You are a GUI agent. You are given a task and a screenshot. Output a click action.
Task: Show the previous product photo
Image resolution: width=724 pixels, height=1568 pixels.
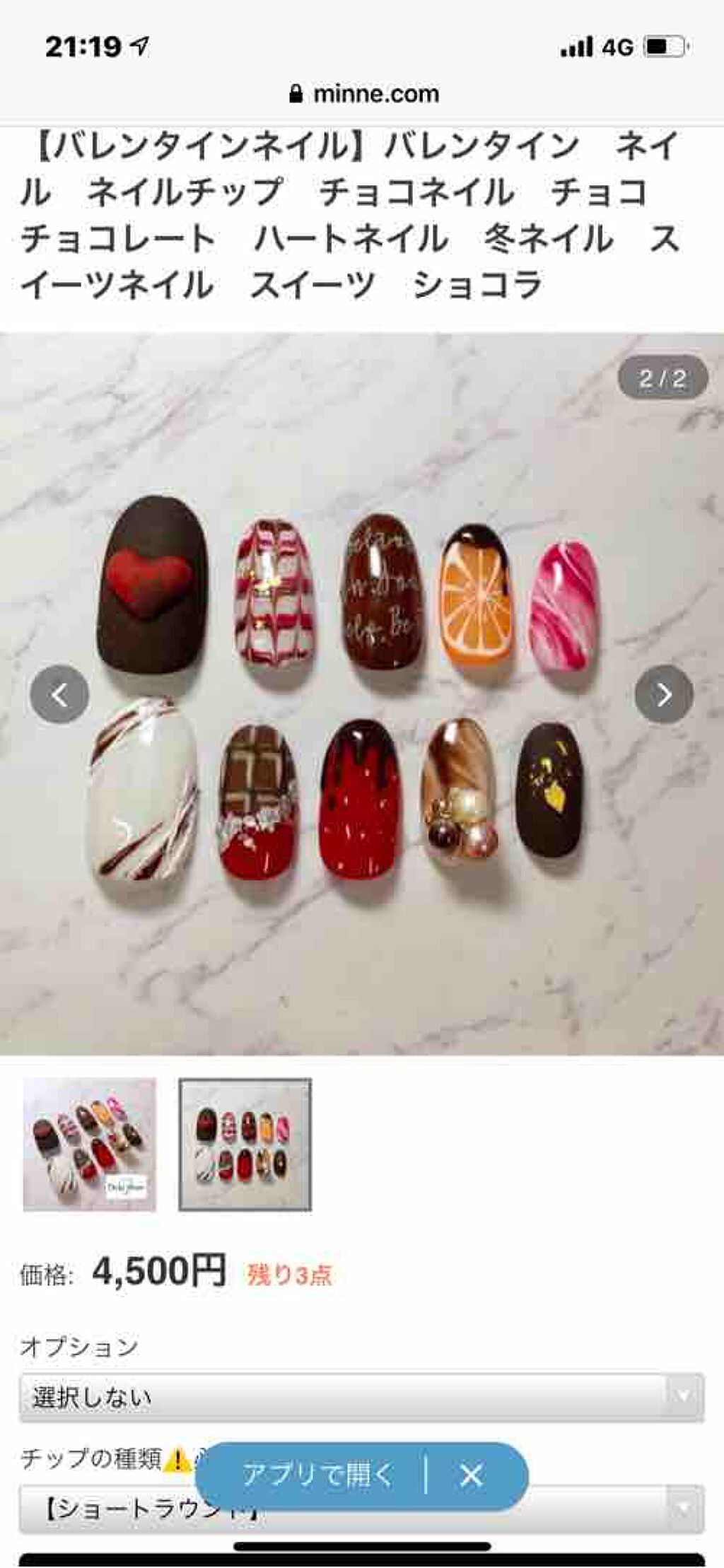59,694
